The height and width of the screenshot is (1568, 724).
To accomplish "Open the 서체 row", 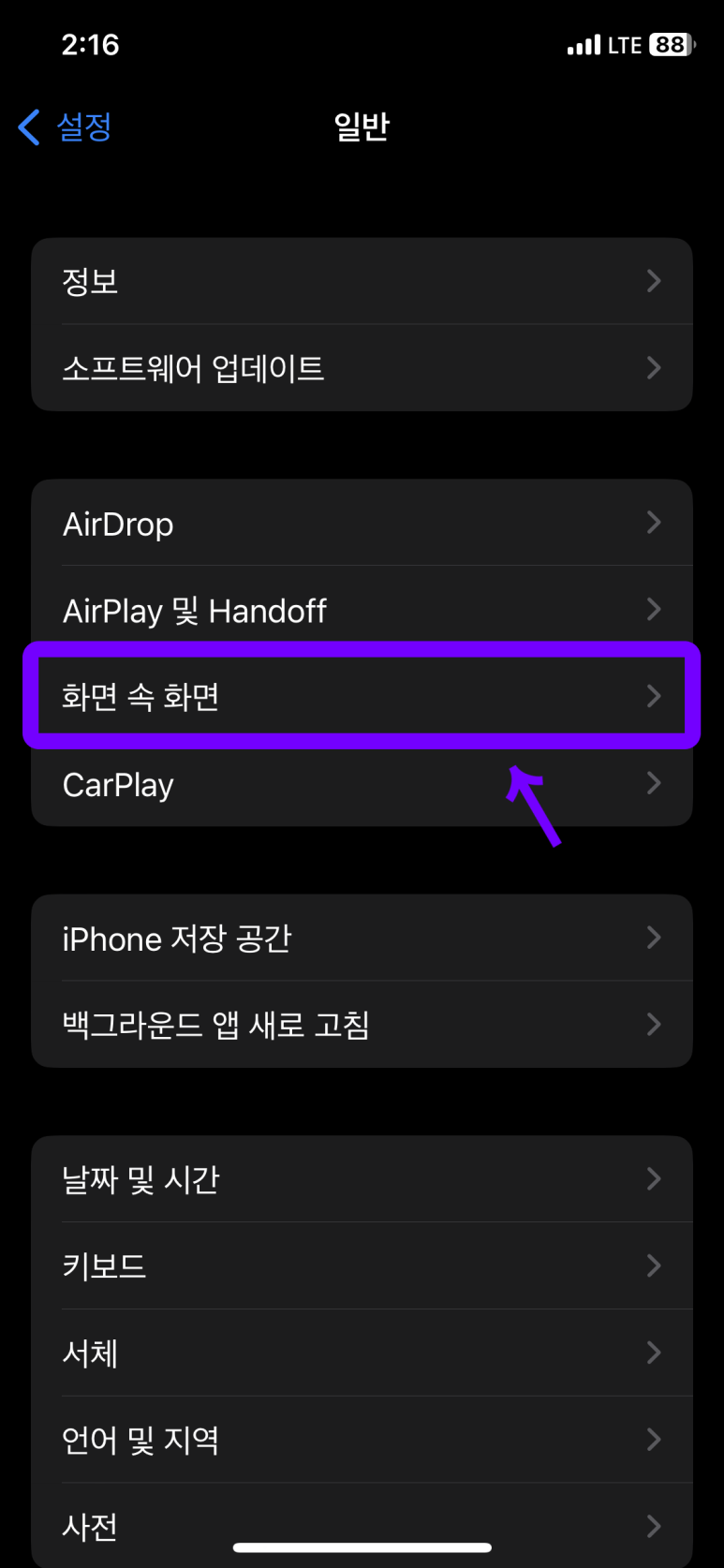I will point(362,1353).
